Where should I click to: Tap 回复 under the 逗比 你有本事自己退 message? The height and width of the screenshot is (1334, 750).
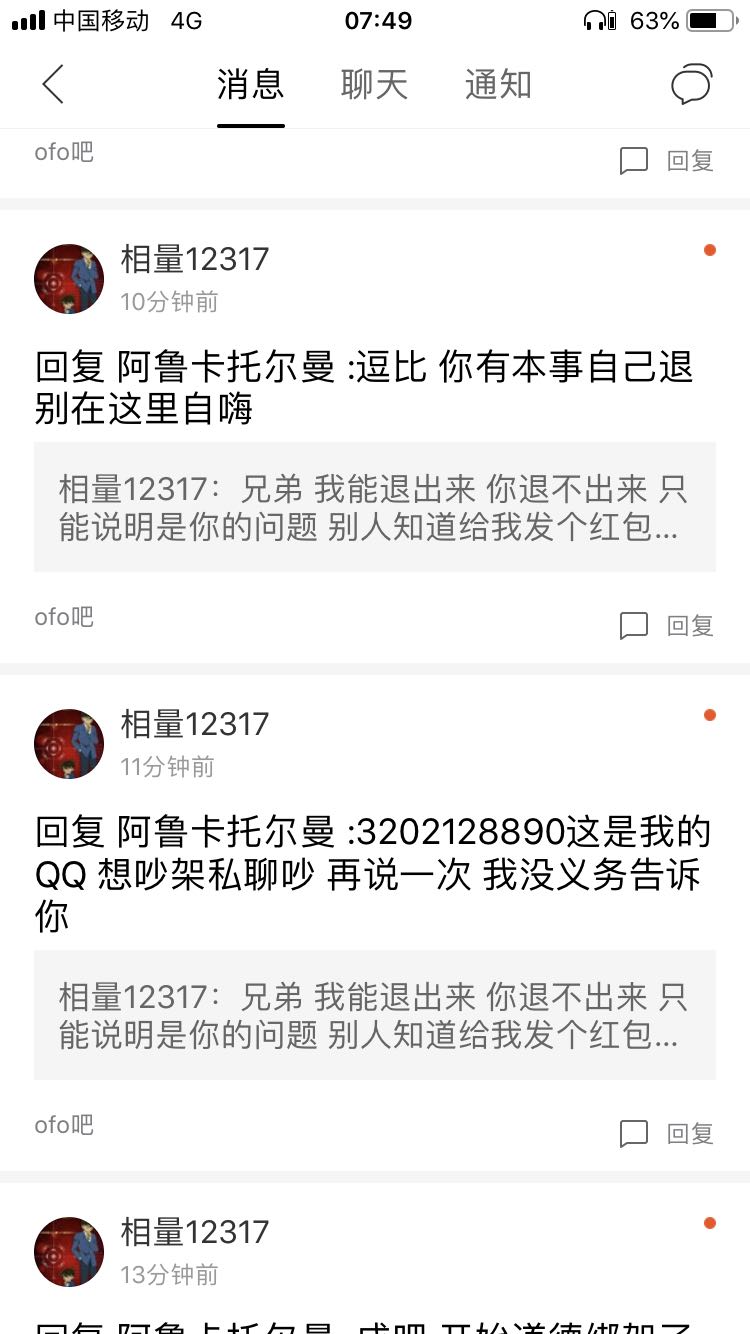click(x=667, y=626)
